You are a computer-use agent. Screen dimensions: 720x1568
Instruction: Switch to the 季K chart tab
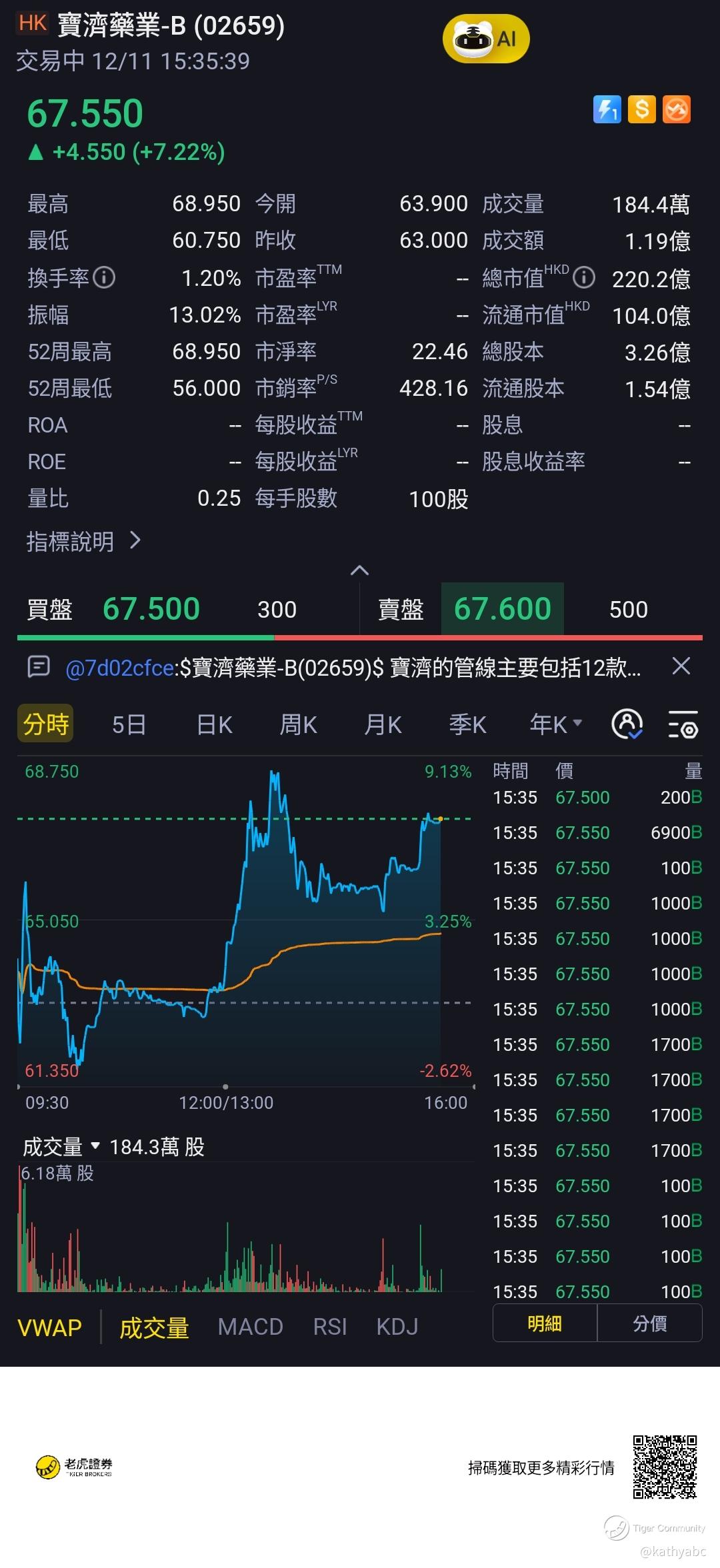click(x=467, y=724)
